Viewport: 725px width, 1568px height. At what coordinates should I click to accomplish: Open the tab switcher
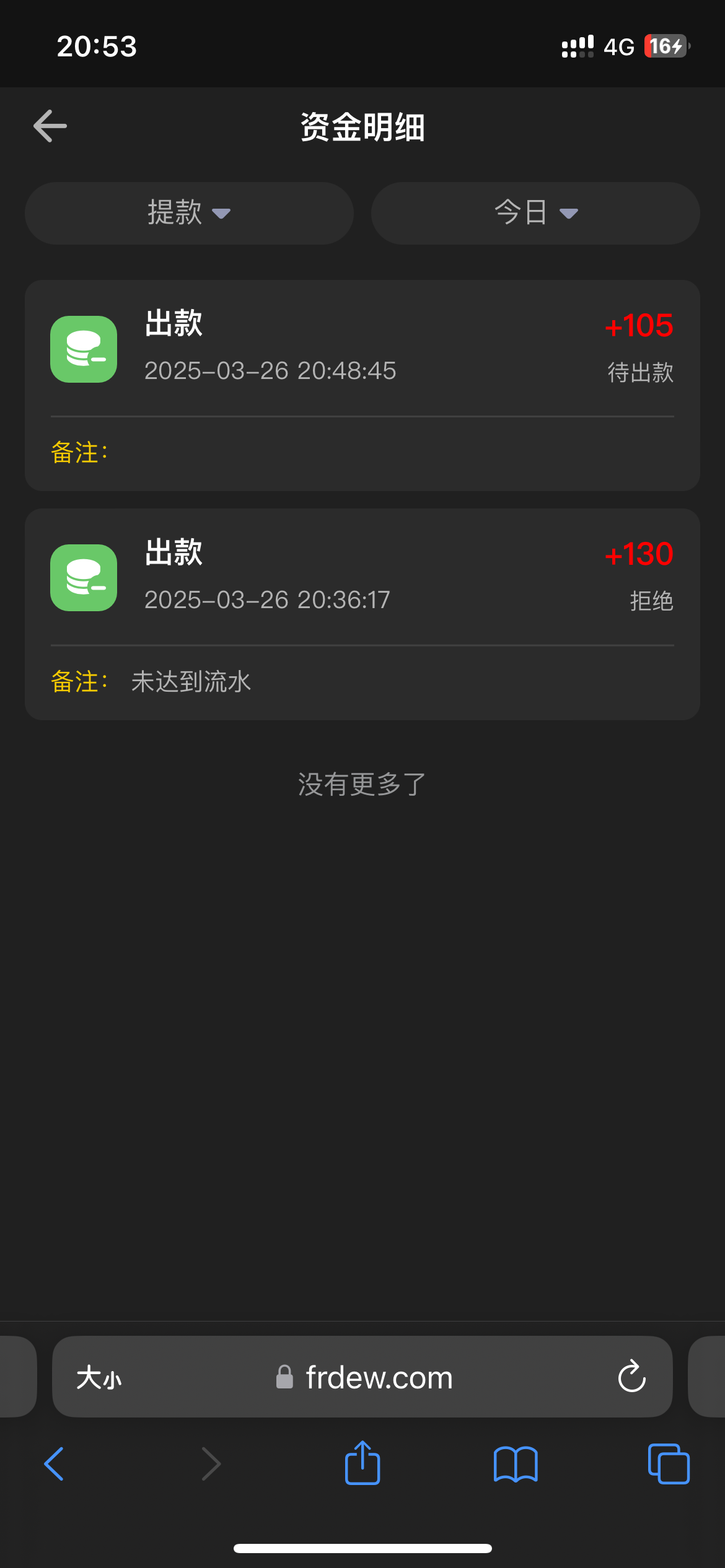[x=668, y=1464]
